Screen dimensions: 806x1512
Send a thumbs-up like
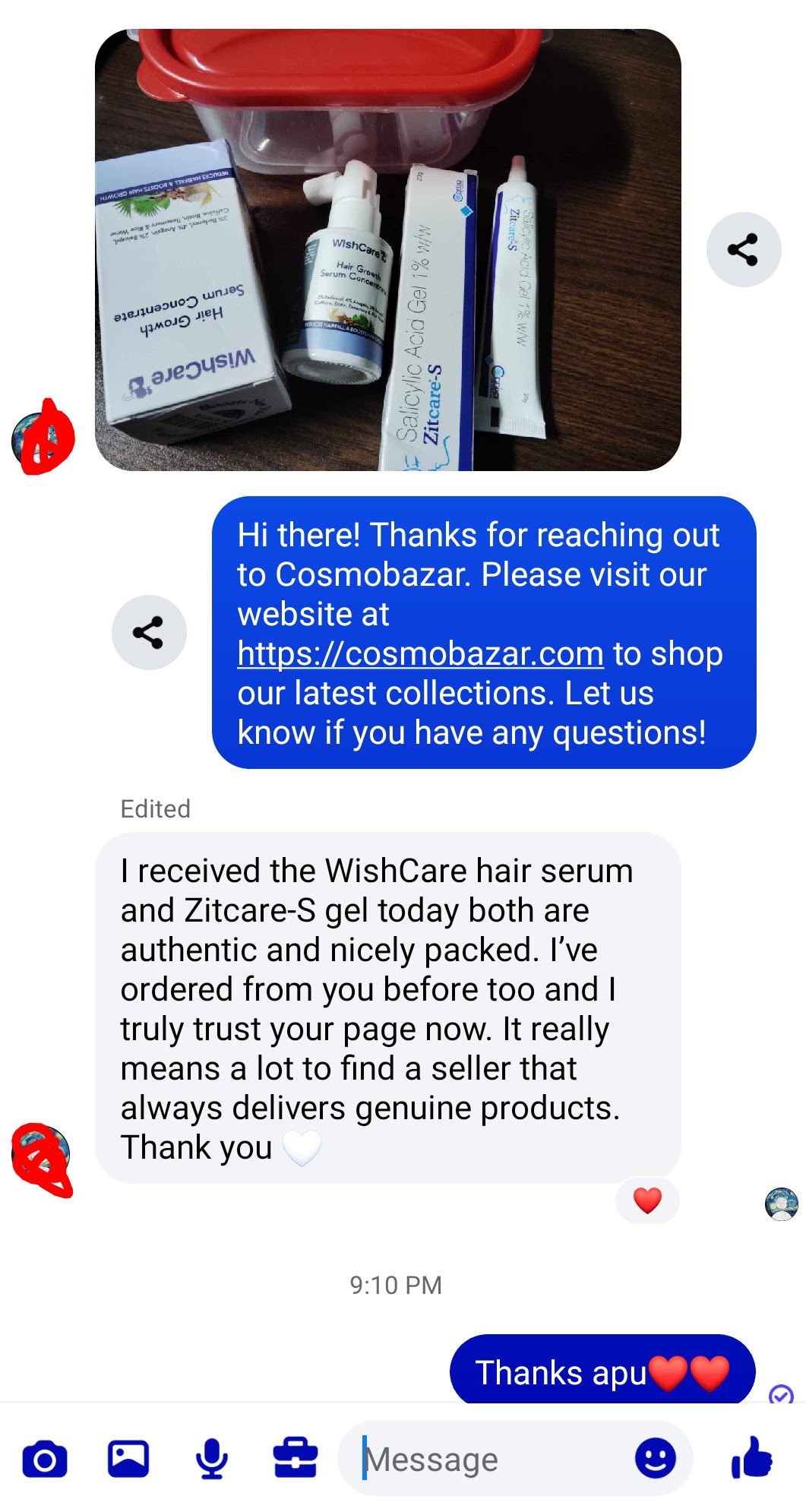click(x=751, y=1457)
